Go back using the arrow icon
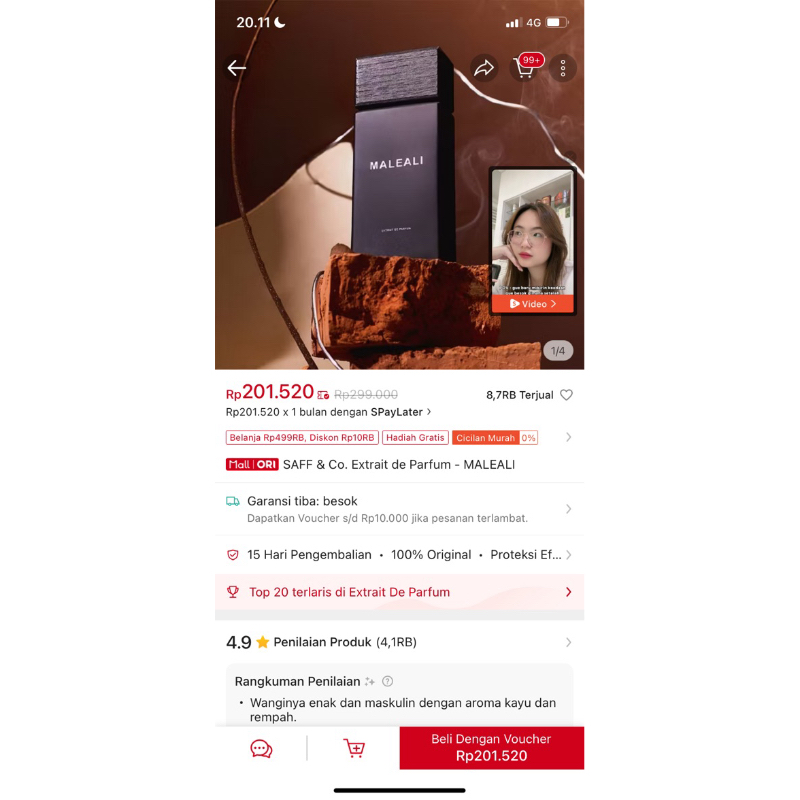 click(237, 68)
